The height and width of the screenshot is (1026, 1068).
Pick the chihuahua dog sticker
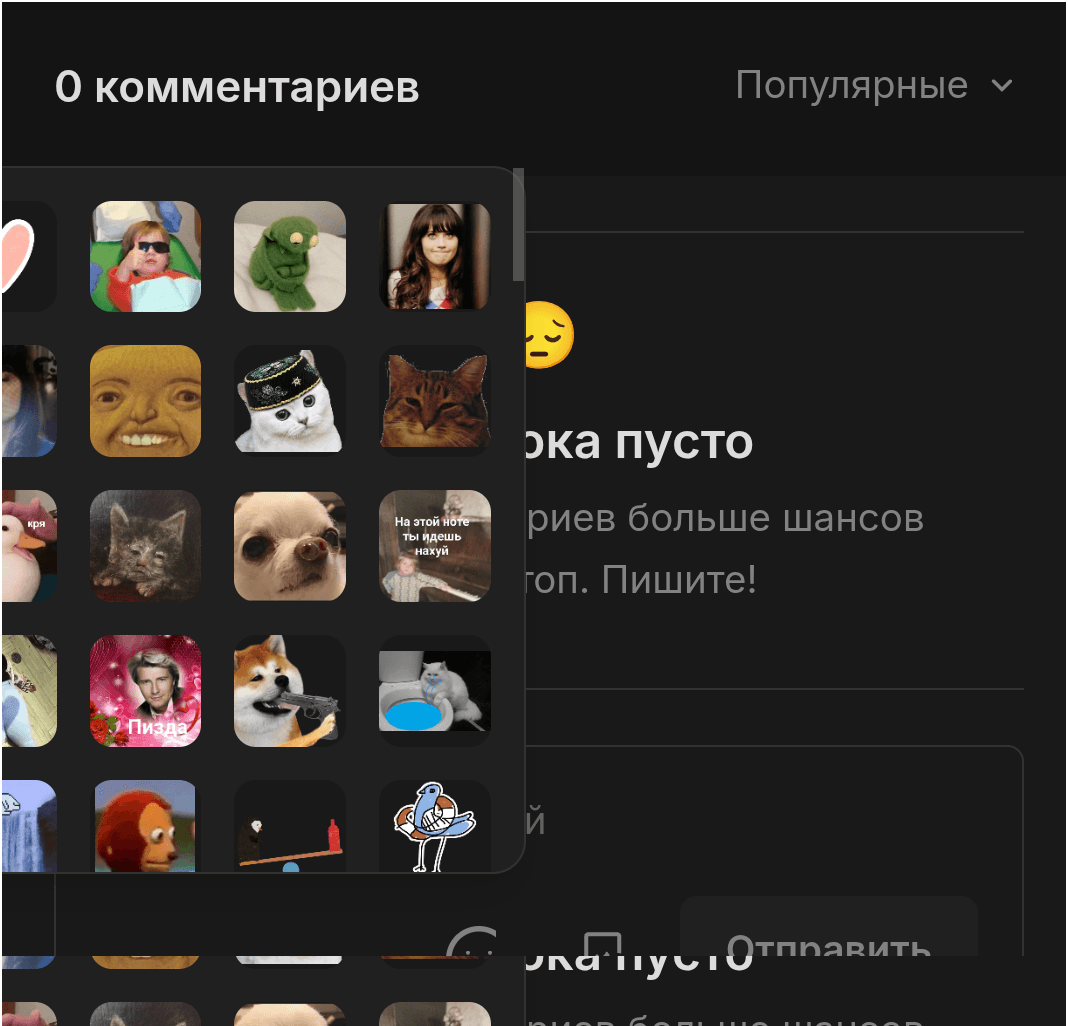pos(290,546)
